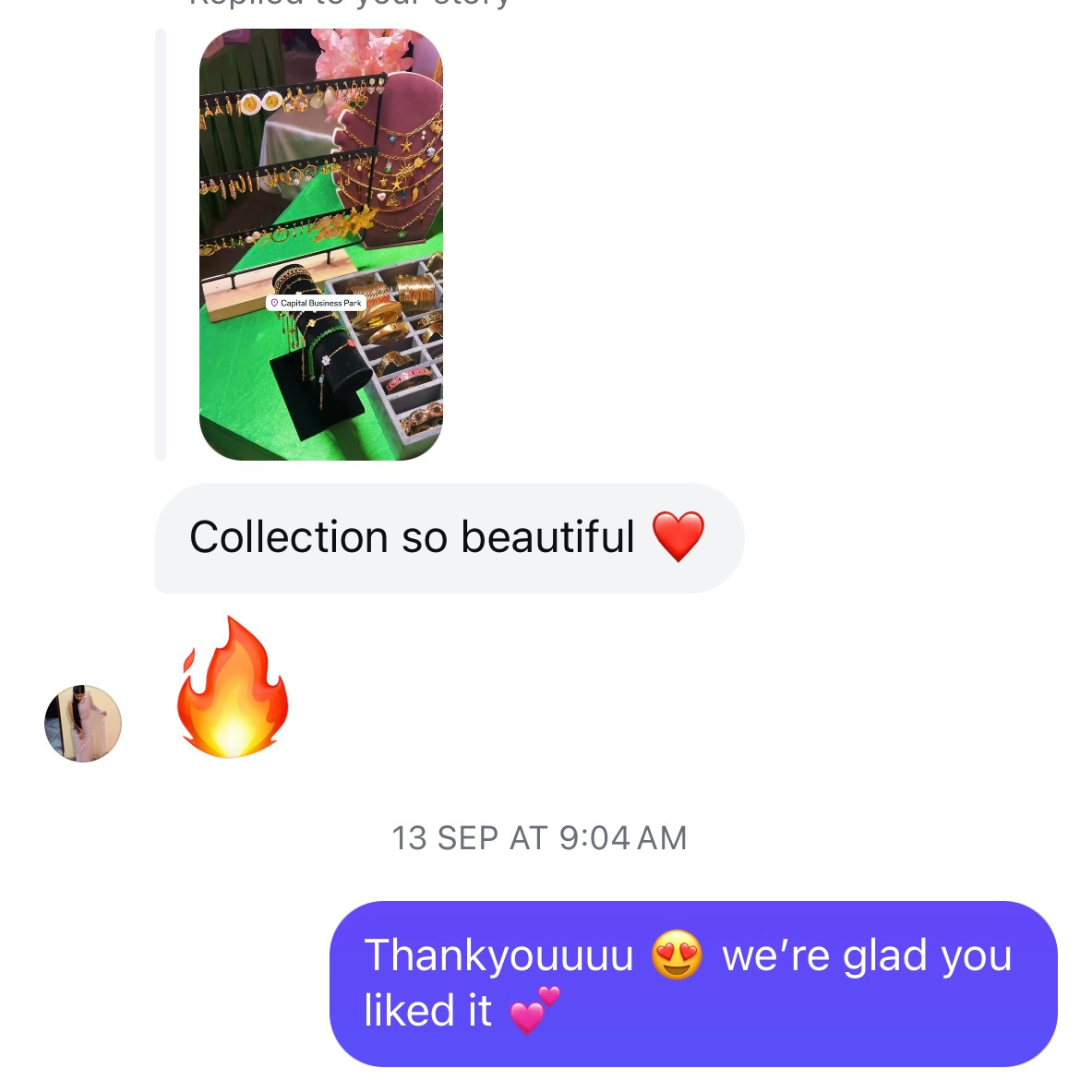The height and width of the screenshot is (1080, 1080).
Task: Open the replied story preview image
Action: (321, 244)
